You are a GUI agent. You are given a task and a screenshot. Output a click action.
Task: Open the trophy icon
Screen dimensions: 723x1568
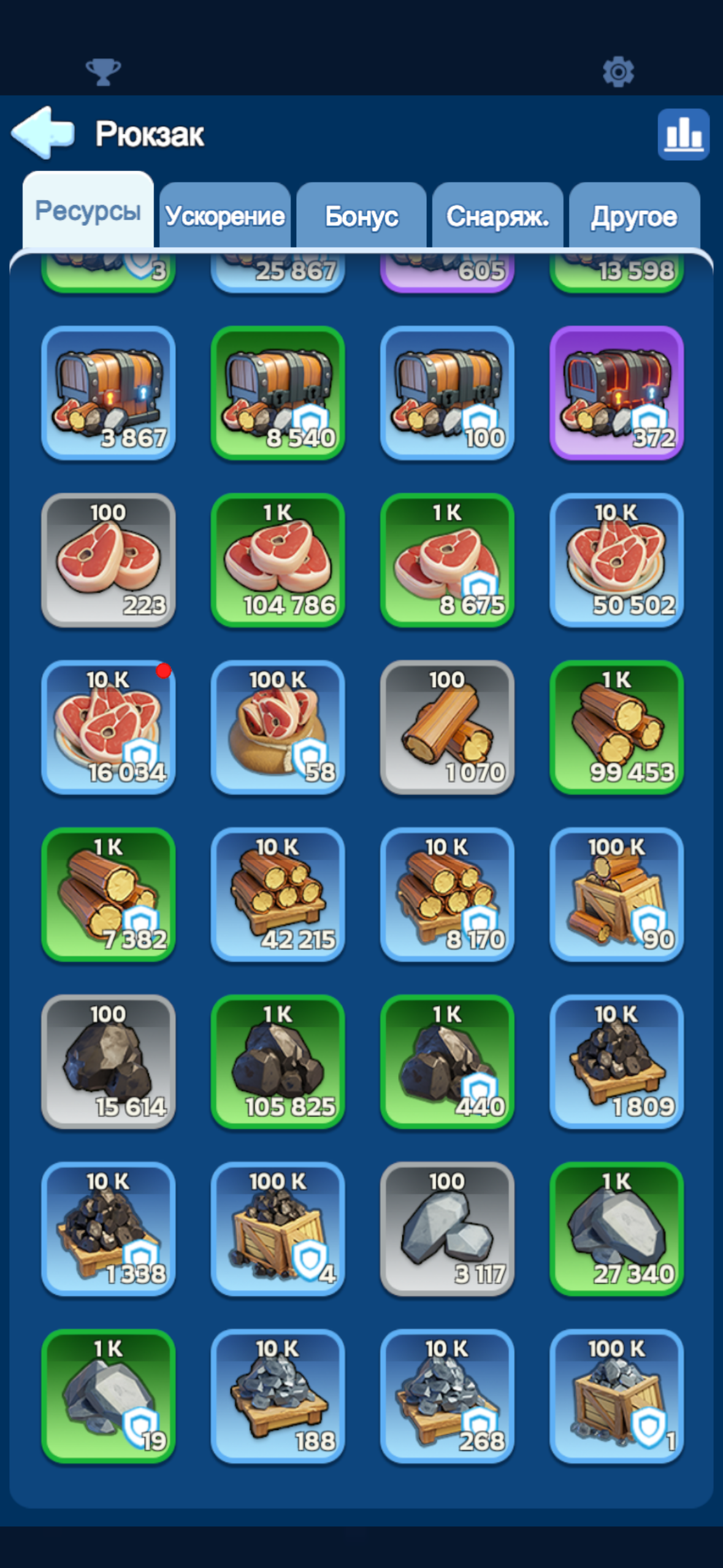point(103,72)
